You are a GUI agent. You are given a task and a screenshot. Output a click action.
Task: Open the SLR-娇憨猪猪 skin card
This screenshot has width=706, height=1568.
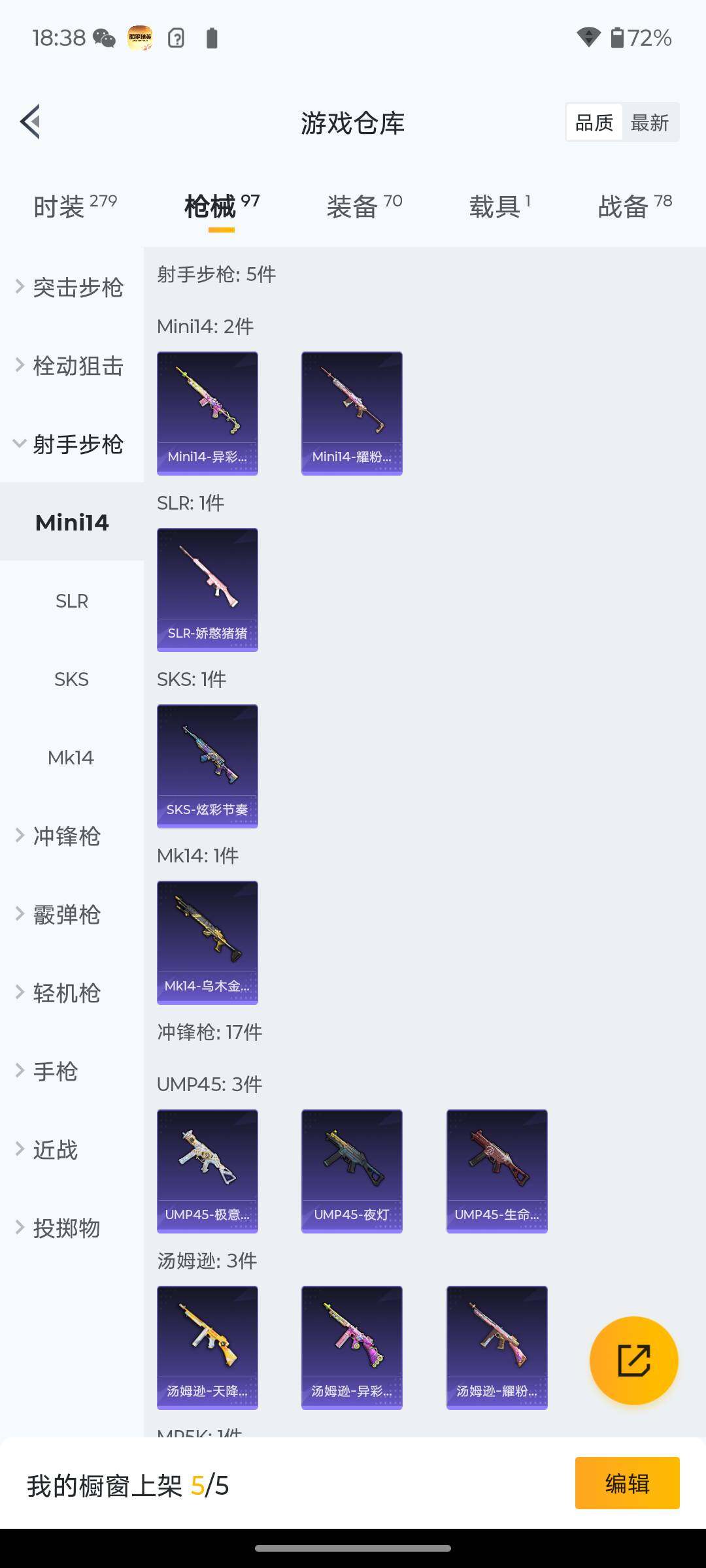pos(207,589)
